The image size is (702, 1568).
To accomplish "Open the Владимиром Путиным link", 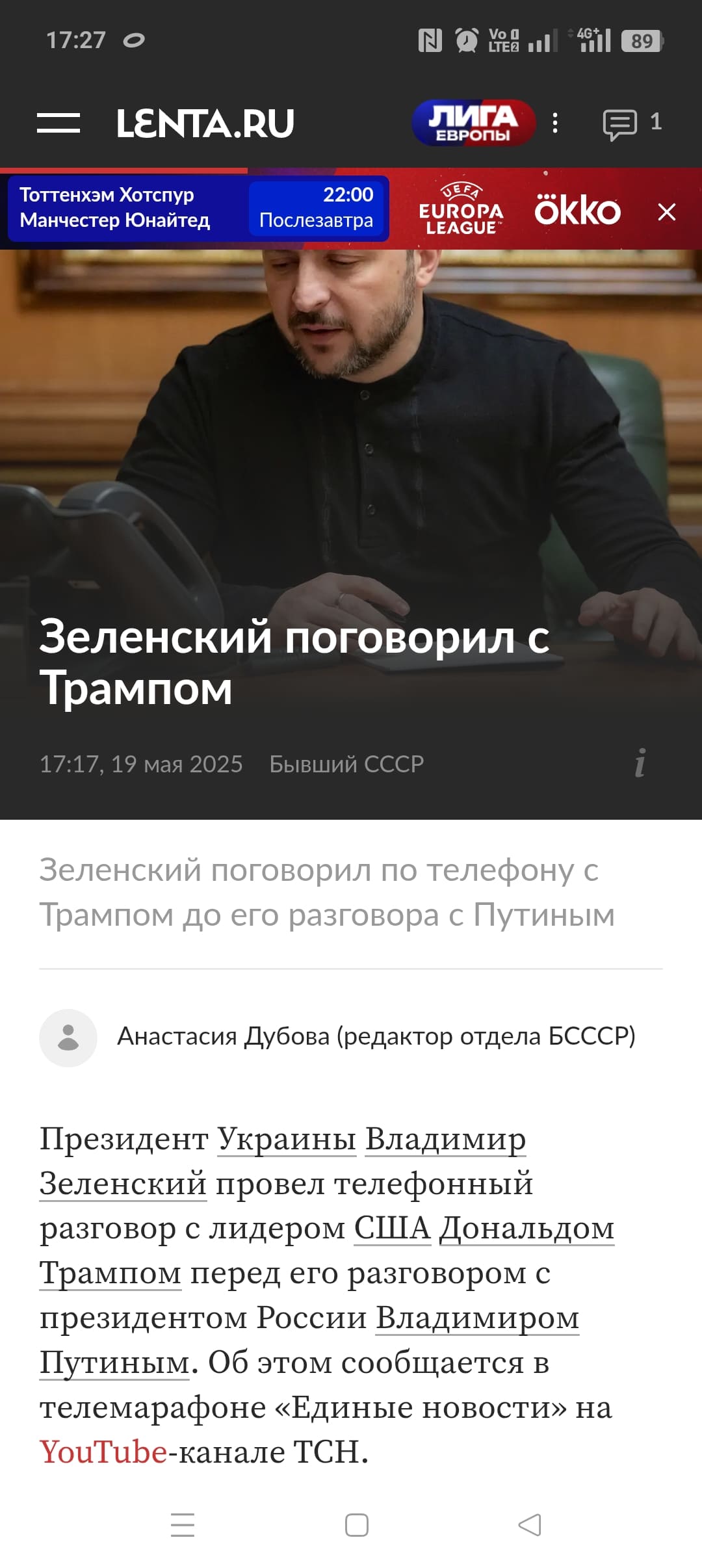I will coord(477,1318).
